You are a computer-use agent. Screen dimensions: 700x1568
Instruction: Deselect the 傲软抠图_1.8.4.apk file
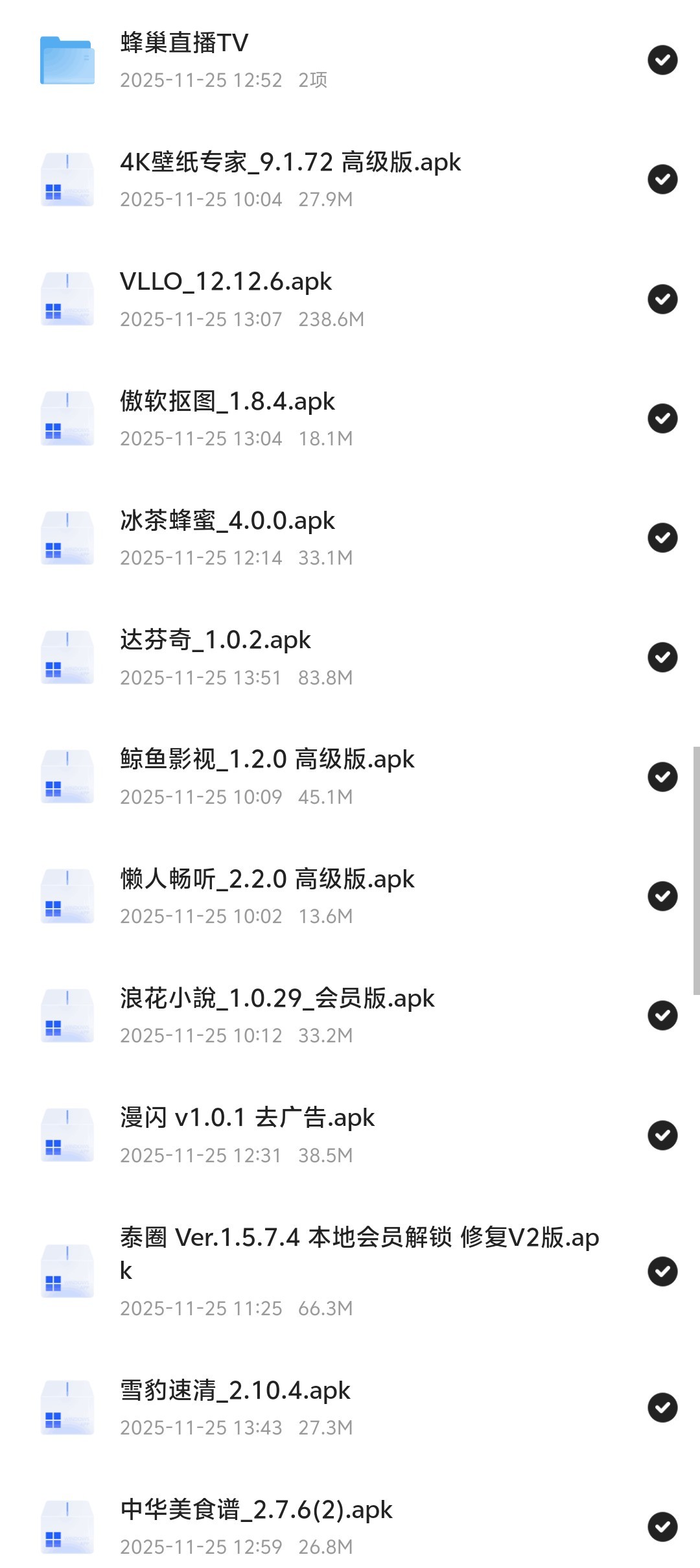pos(662,418)
